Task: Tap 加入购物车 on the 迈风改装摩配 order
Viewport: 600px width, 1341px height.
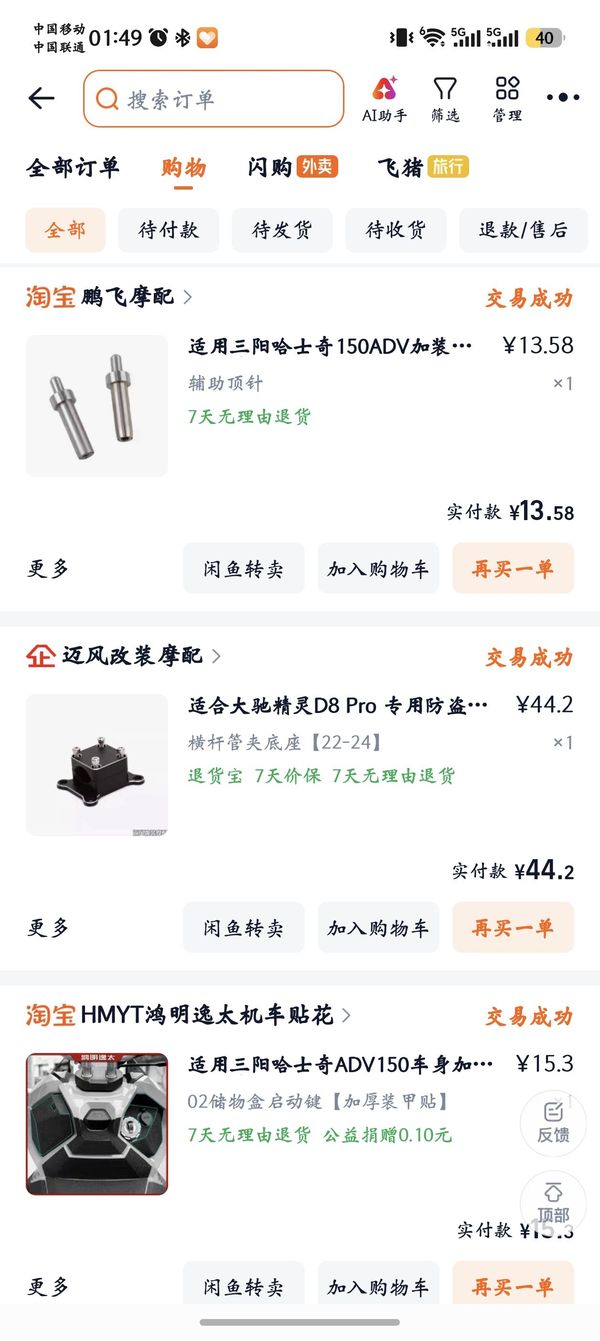Action: point(378,928)
